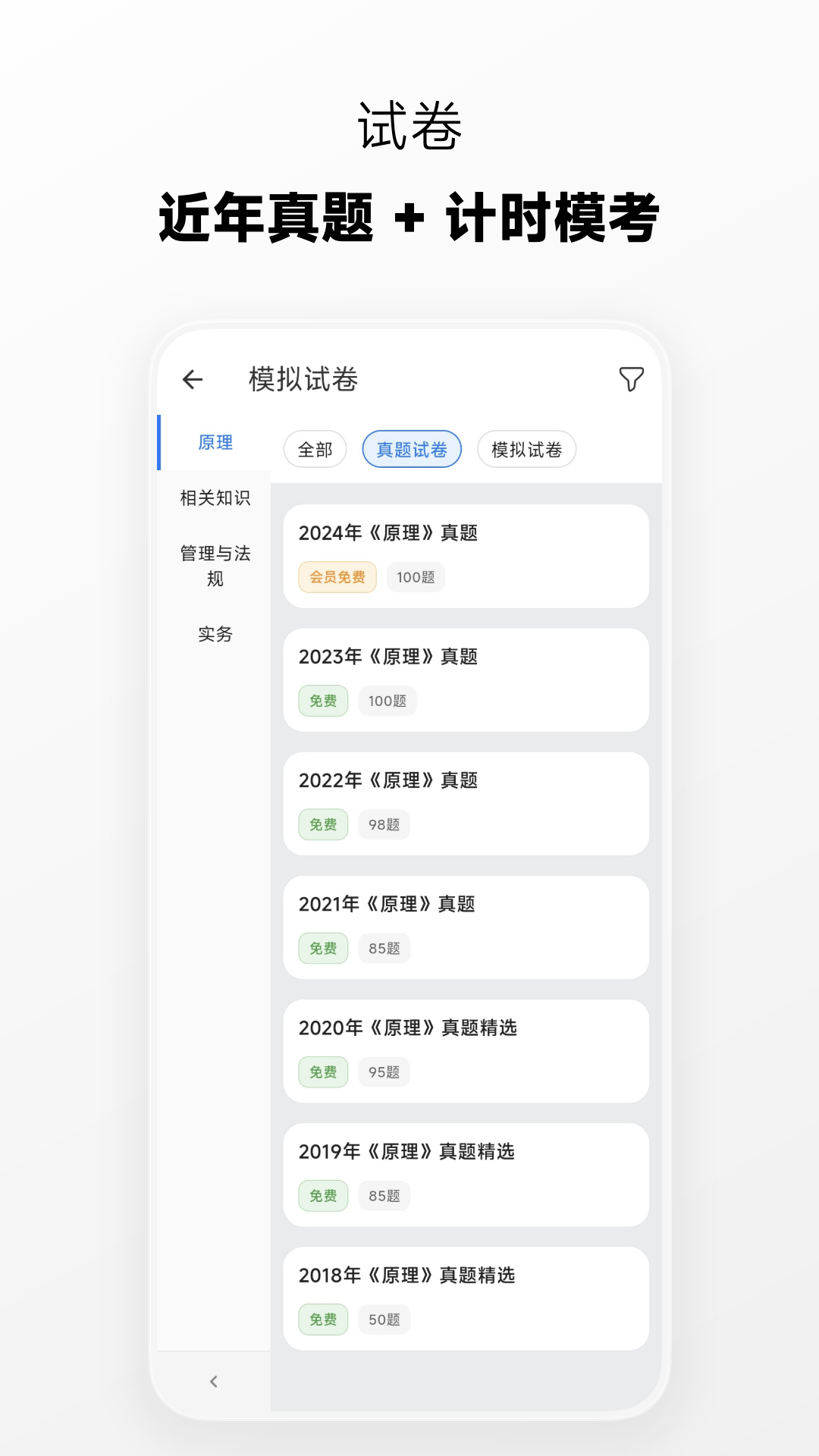Switch filter to 模拟试卷
This screenshot has height=1456, width=819.
[526, 449]
